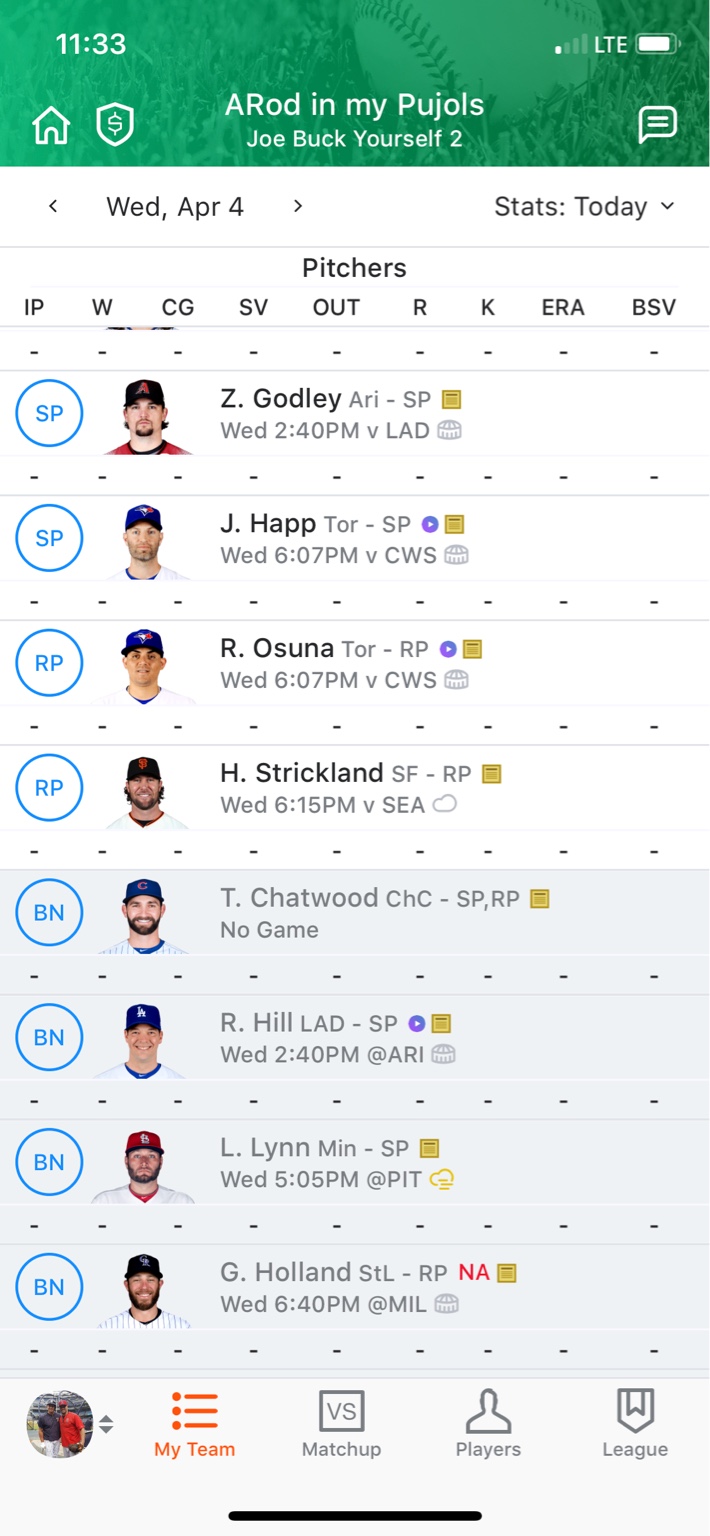
Task: Tap the BN slot button for G. Holland
Action: click(x=49, y=1287)
